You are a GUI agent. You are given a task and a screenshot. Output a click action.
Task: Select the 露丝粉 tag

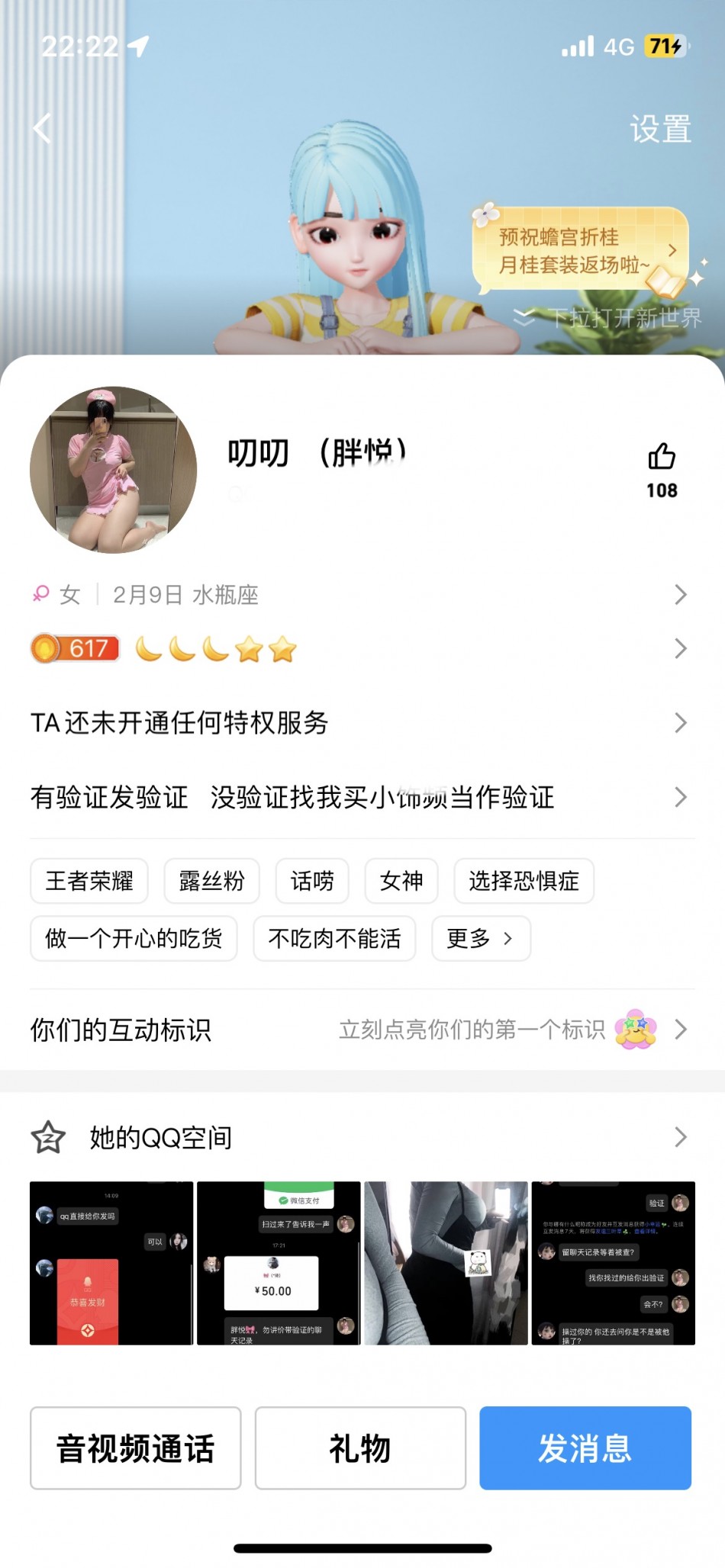tap(211, 881)
